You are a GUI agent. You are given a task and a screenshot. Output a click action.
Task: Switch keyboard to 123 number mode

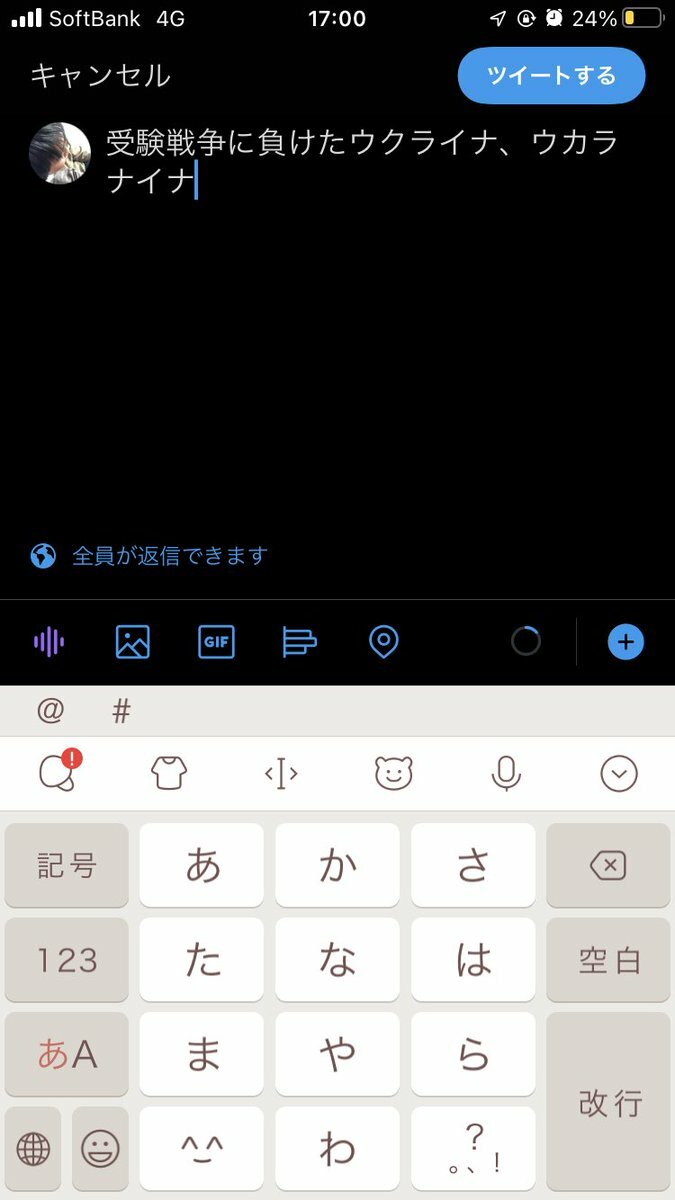pyautogui.click(x=67, y=960)
